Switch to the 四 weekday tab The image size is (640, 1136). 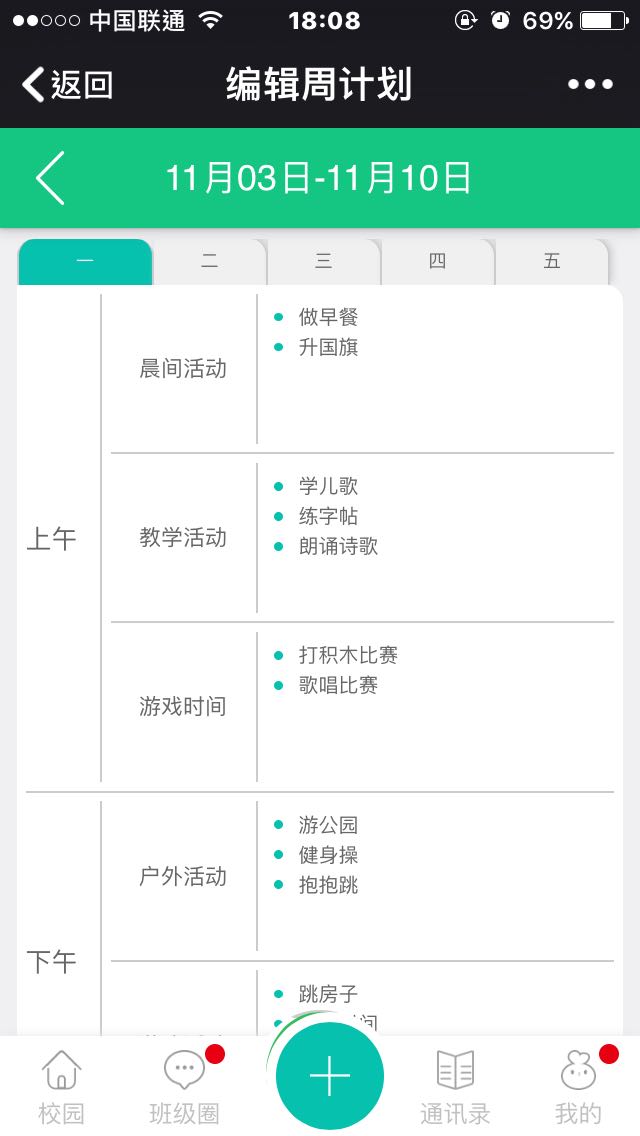pyautogui.click(x=438, y=262)
